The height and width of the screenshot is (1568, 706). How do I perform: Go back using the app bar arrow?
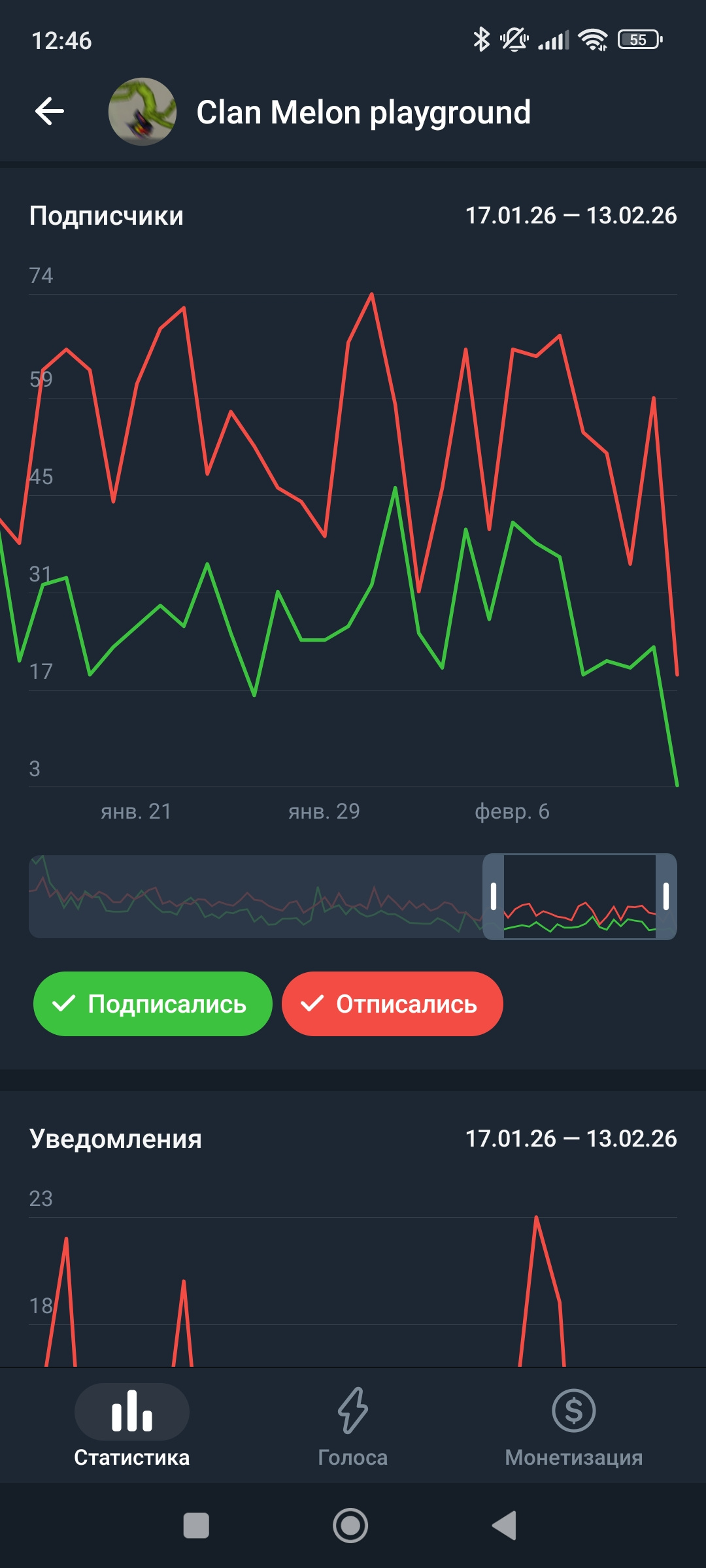click(x=50, y=112)
